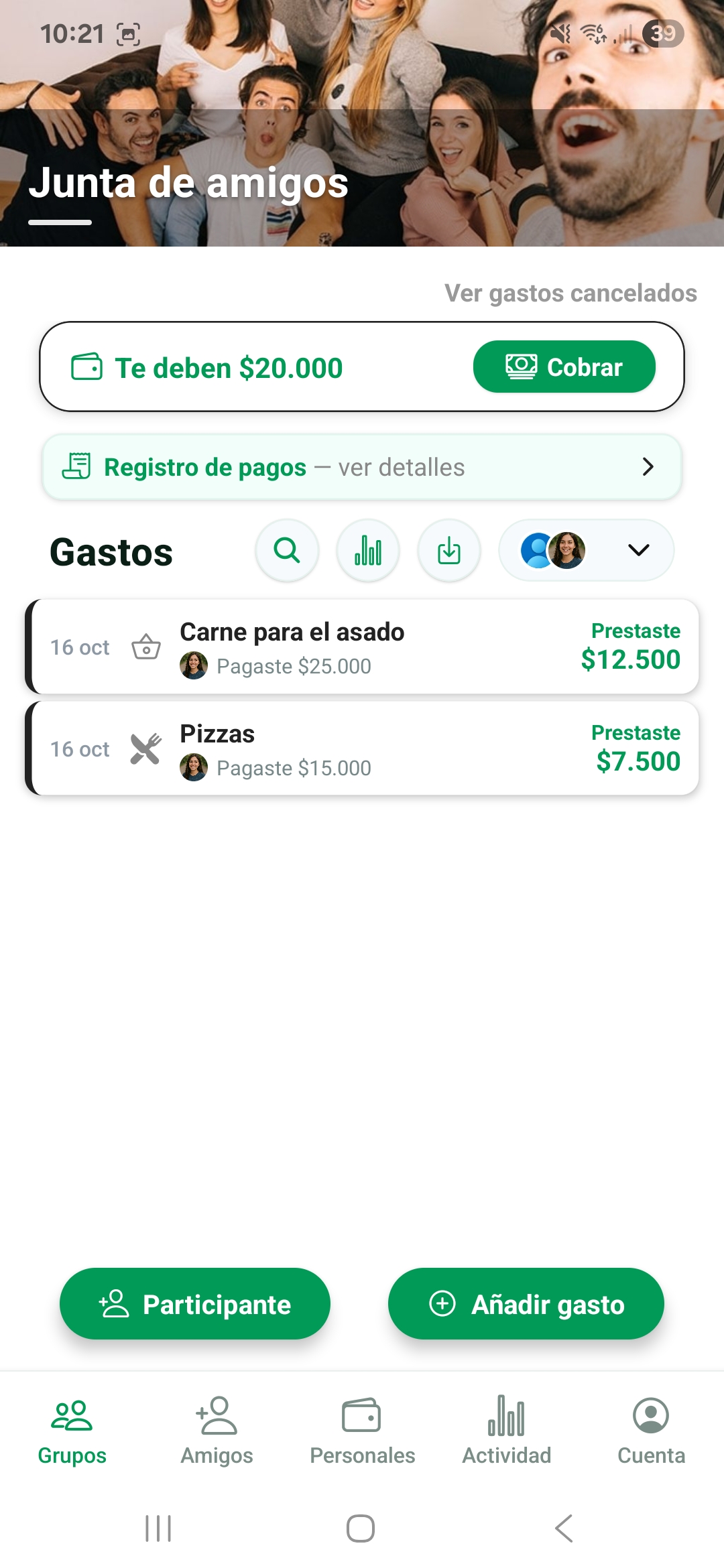Open the Actividad section
Screen dimensions: 724x1568
click(507, 1434)
